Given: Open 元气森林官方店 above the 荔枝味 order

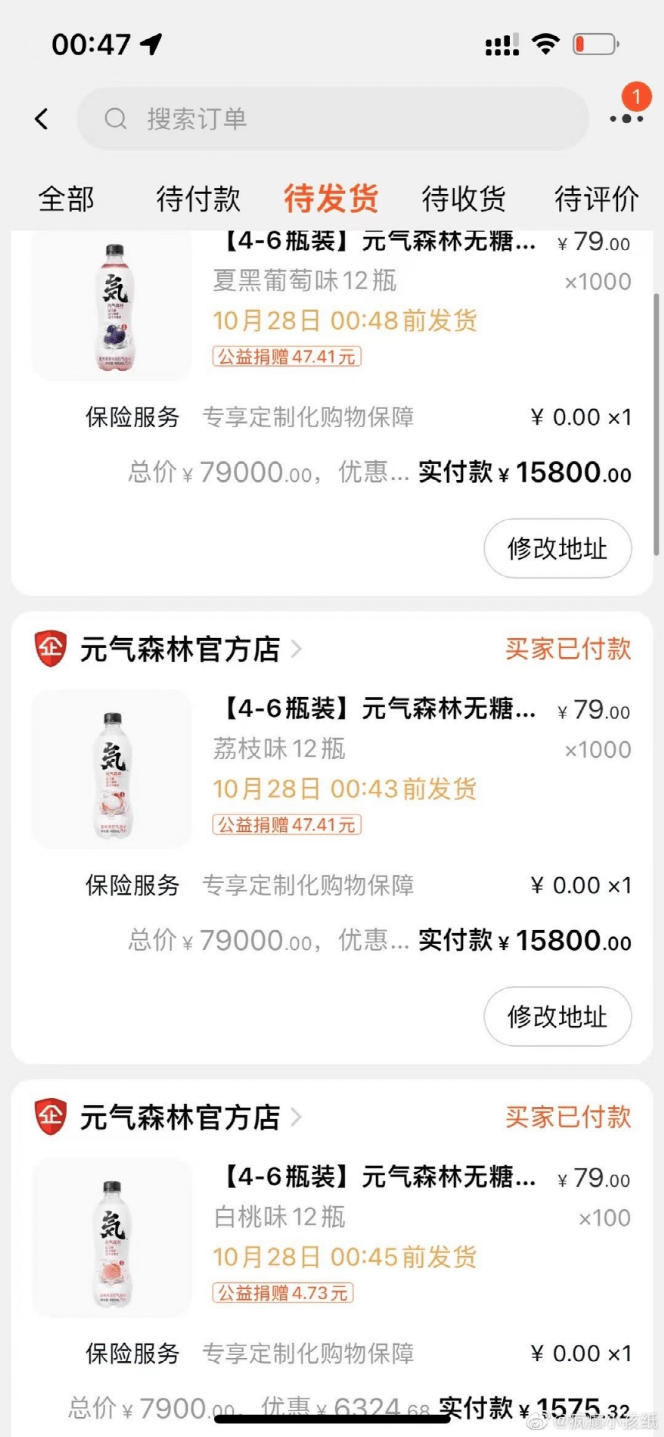Looking at the screenshot, I should [180, 649].
